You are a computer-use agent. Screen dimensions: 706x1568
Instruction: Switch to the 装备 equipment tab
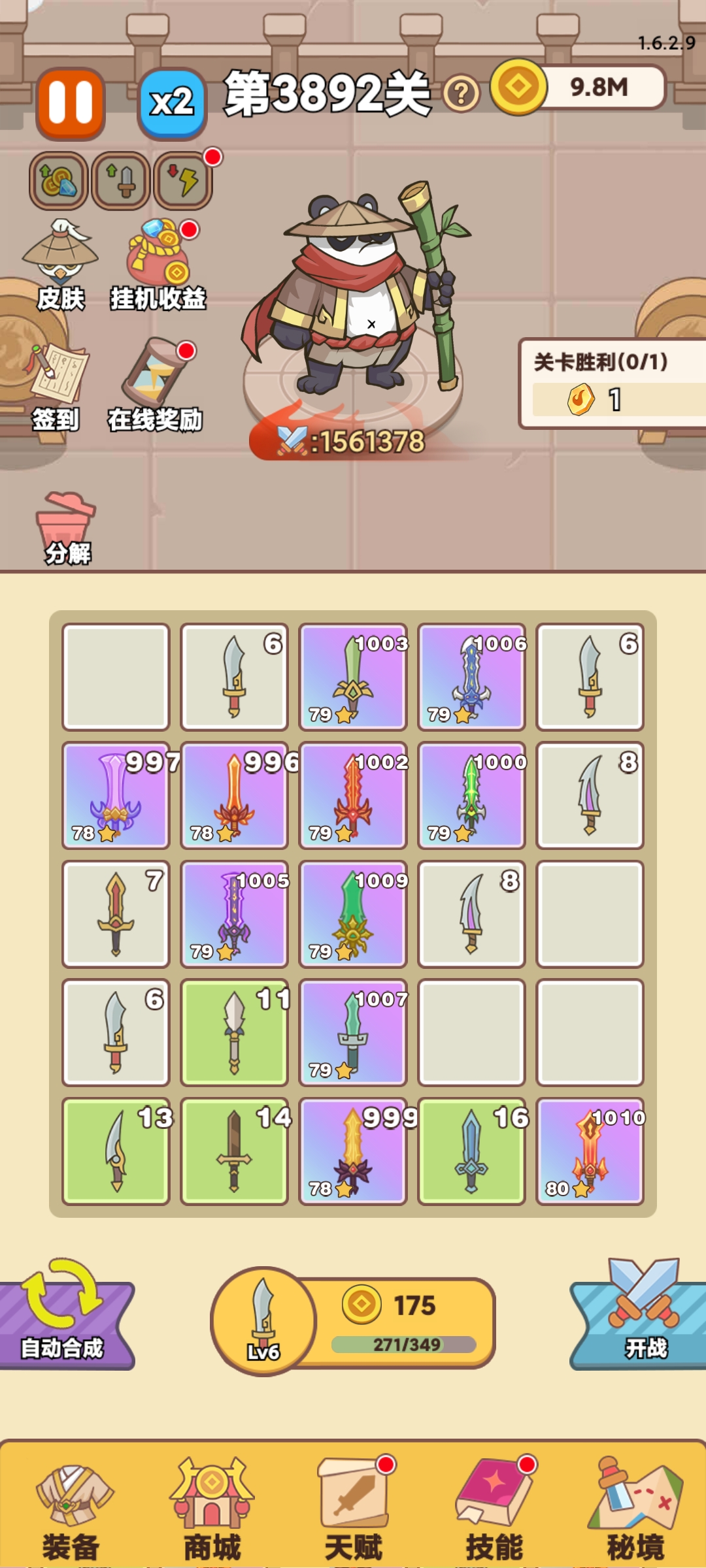71,1509
